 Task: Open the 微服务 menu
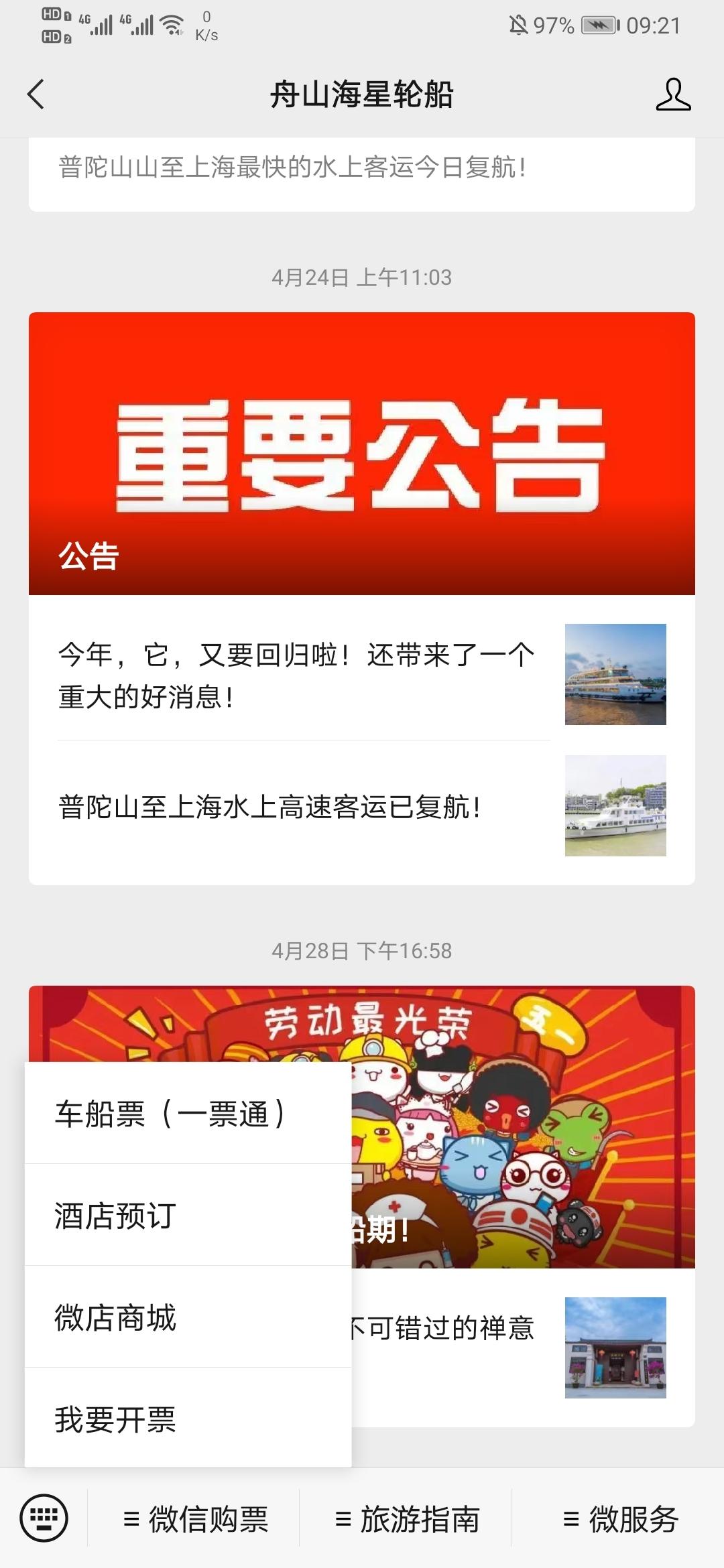pyautogui.click(x=620, y=1519)
